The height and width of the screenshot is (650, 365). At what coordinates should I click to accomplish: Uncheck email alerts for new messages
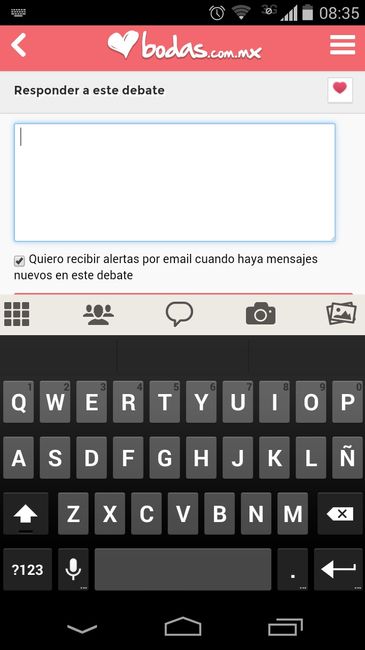[19, 261]
